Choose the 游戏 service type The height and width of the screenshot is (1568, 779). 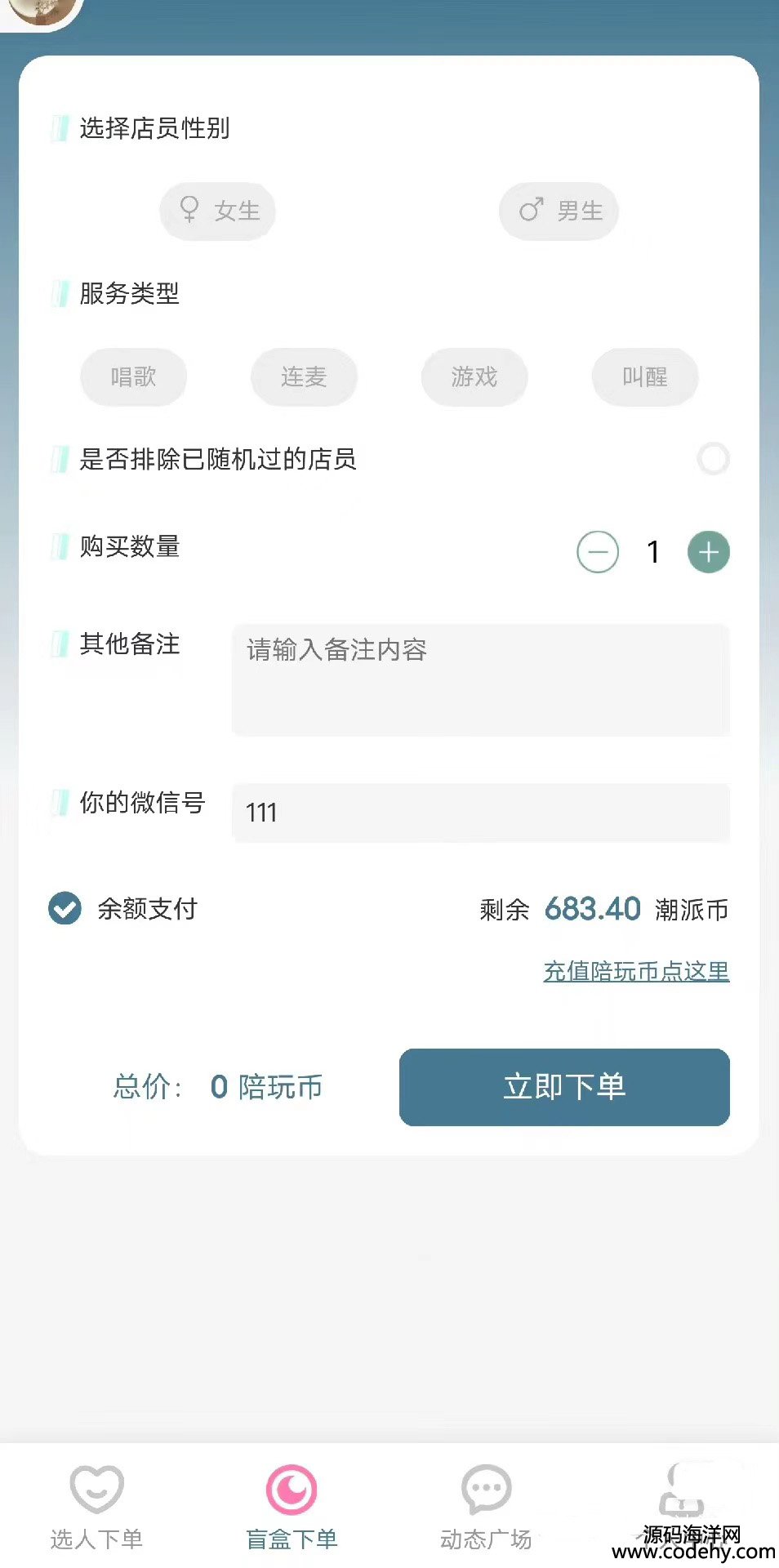coord(474,377)
